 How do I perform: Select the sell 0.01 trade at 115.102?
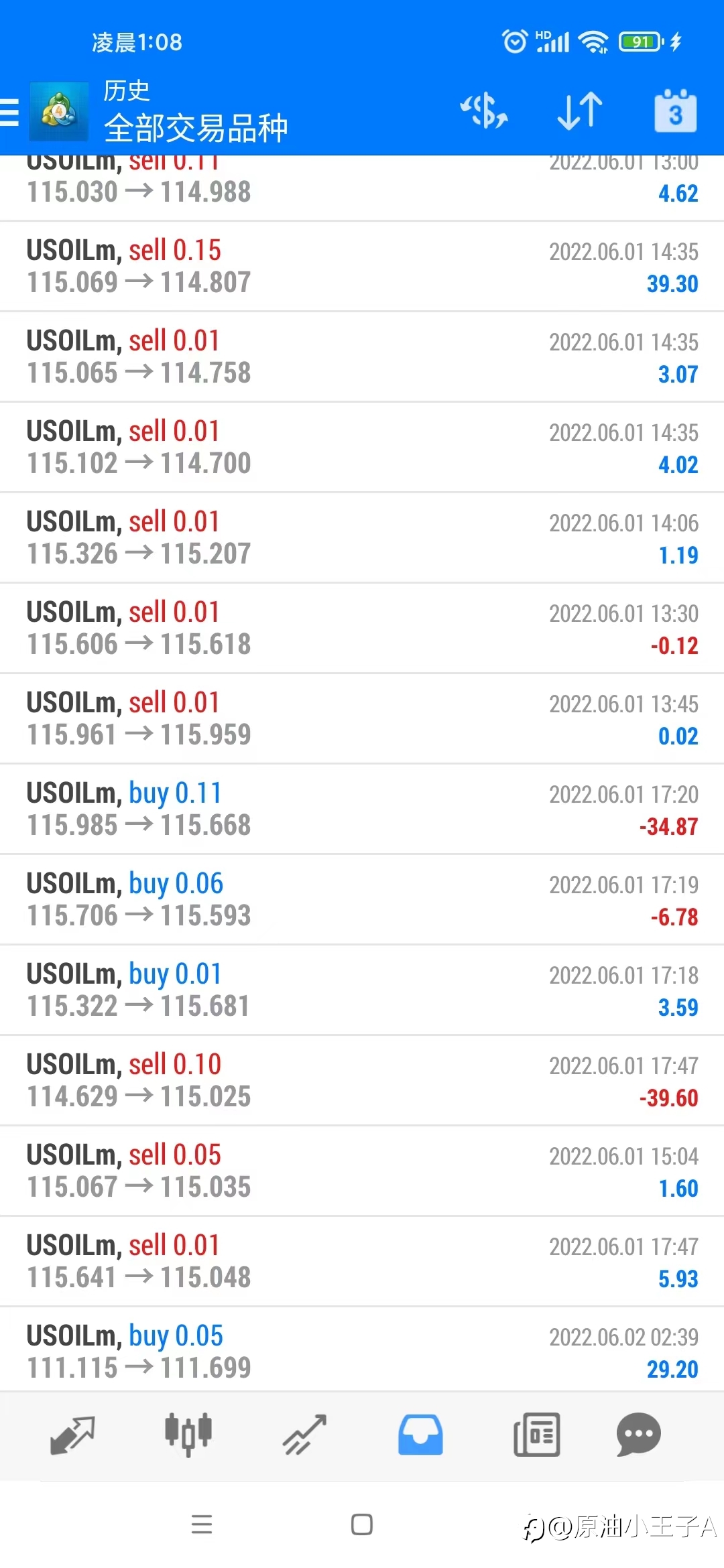tap(362, 448)
